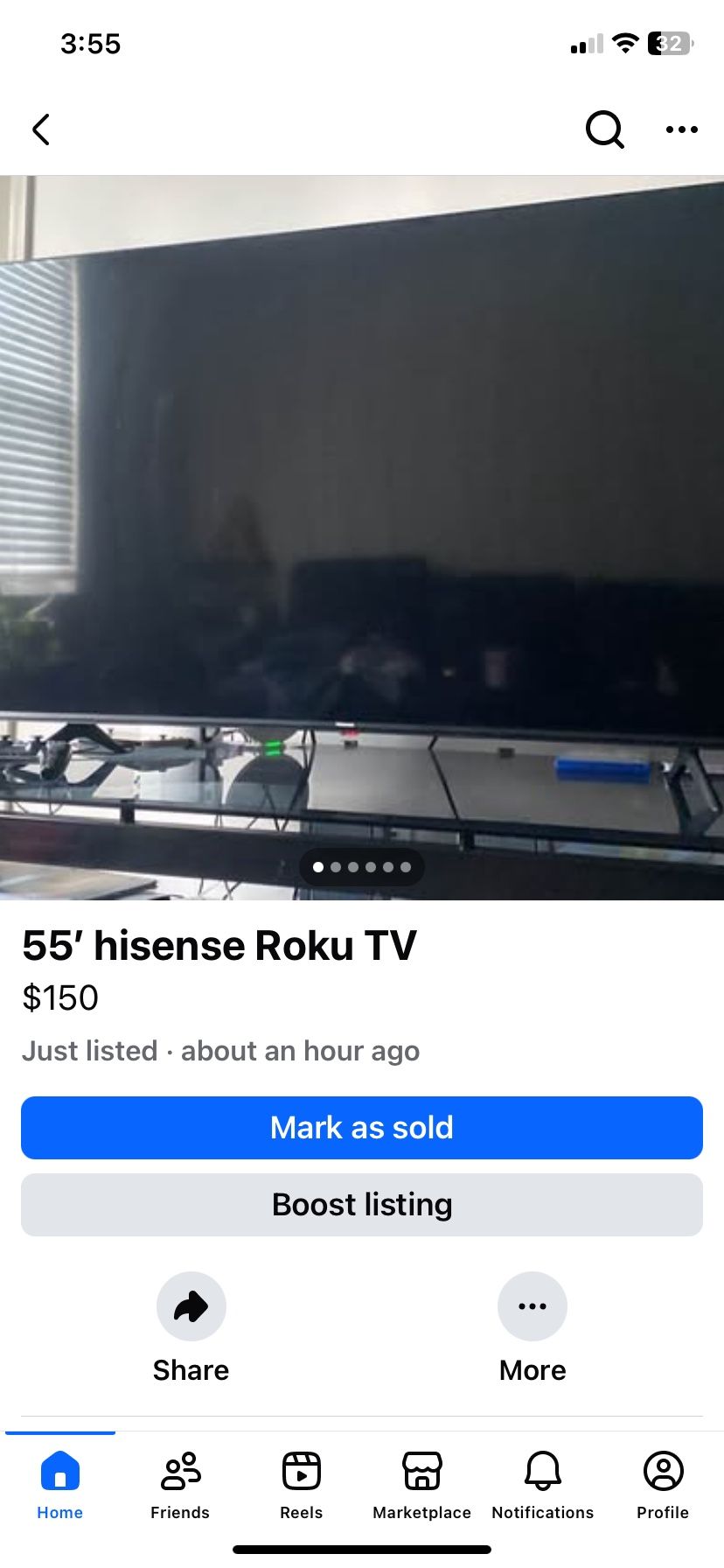Go back using the arrow

[x=41, y=129]
